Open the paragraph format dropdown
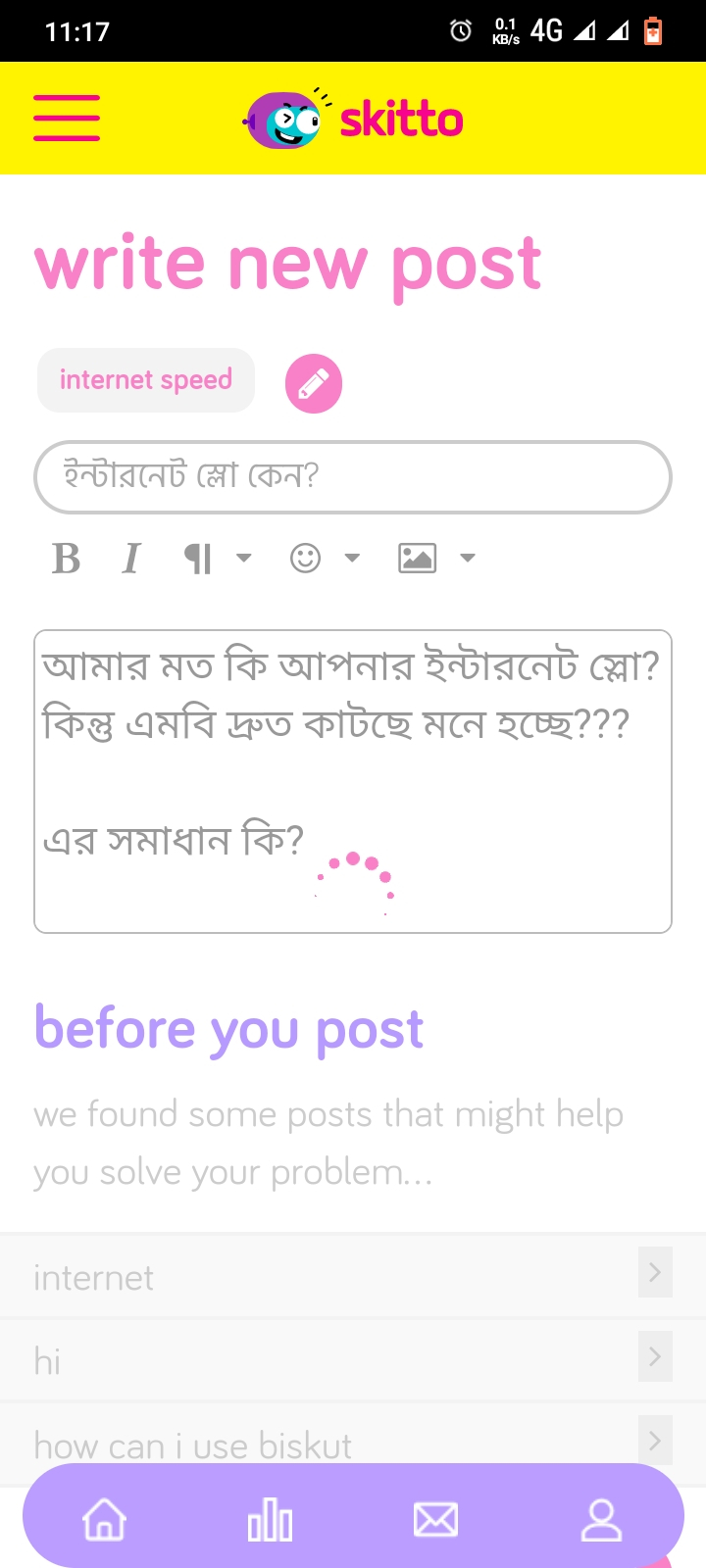706x1568 pixels. tap(218, 559)
